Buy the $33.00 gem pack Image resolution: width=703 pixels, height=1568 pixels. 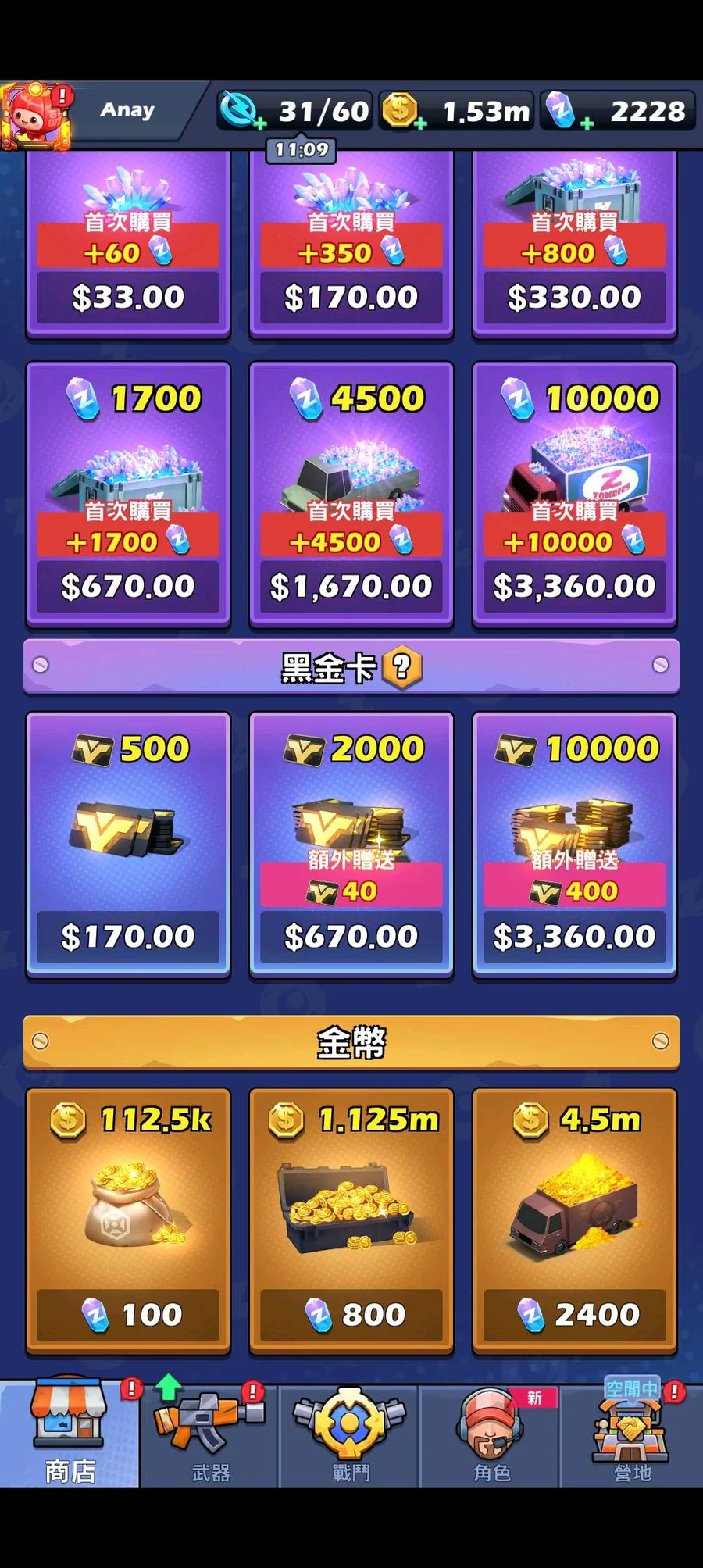(128, 297)
